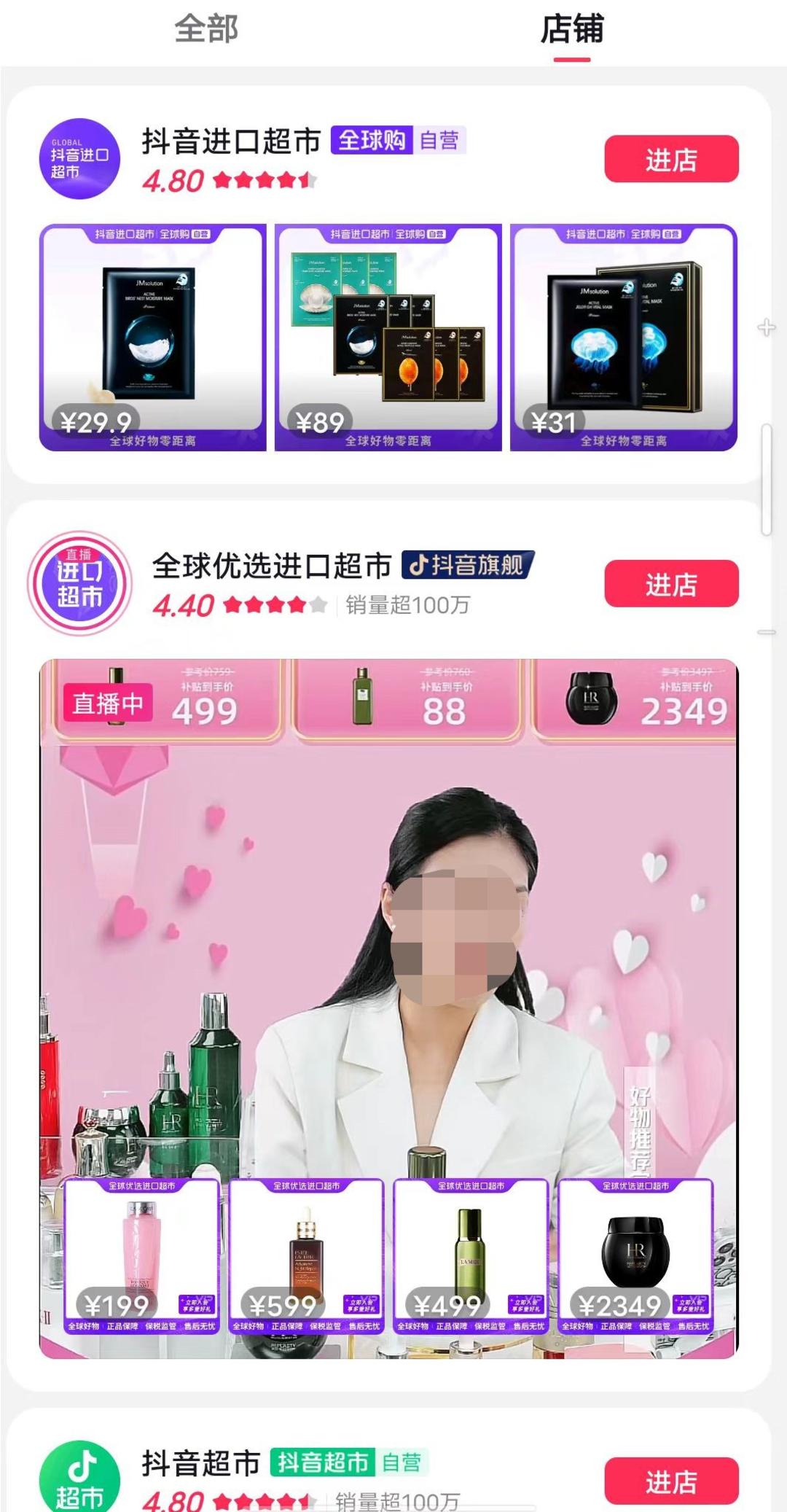This screenshot has width=787, height=1512.
Task: Open the ¥599 brown serum product
Action: click(306, 1255)
